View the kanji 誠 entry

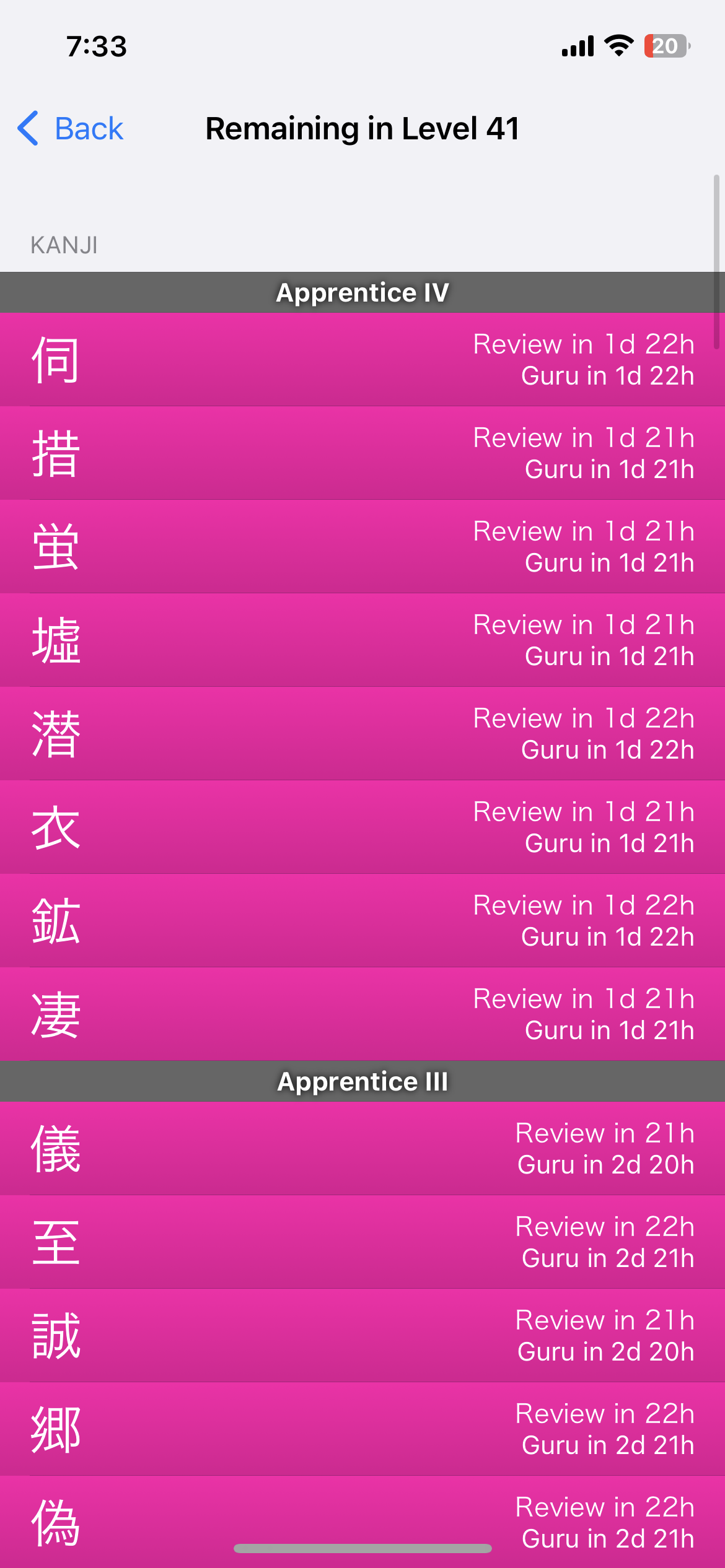[x=362, y=1336]
